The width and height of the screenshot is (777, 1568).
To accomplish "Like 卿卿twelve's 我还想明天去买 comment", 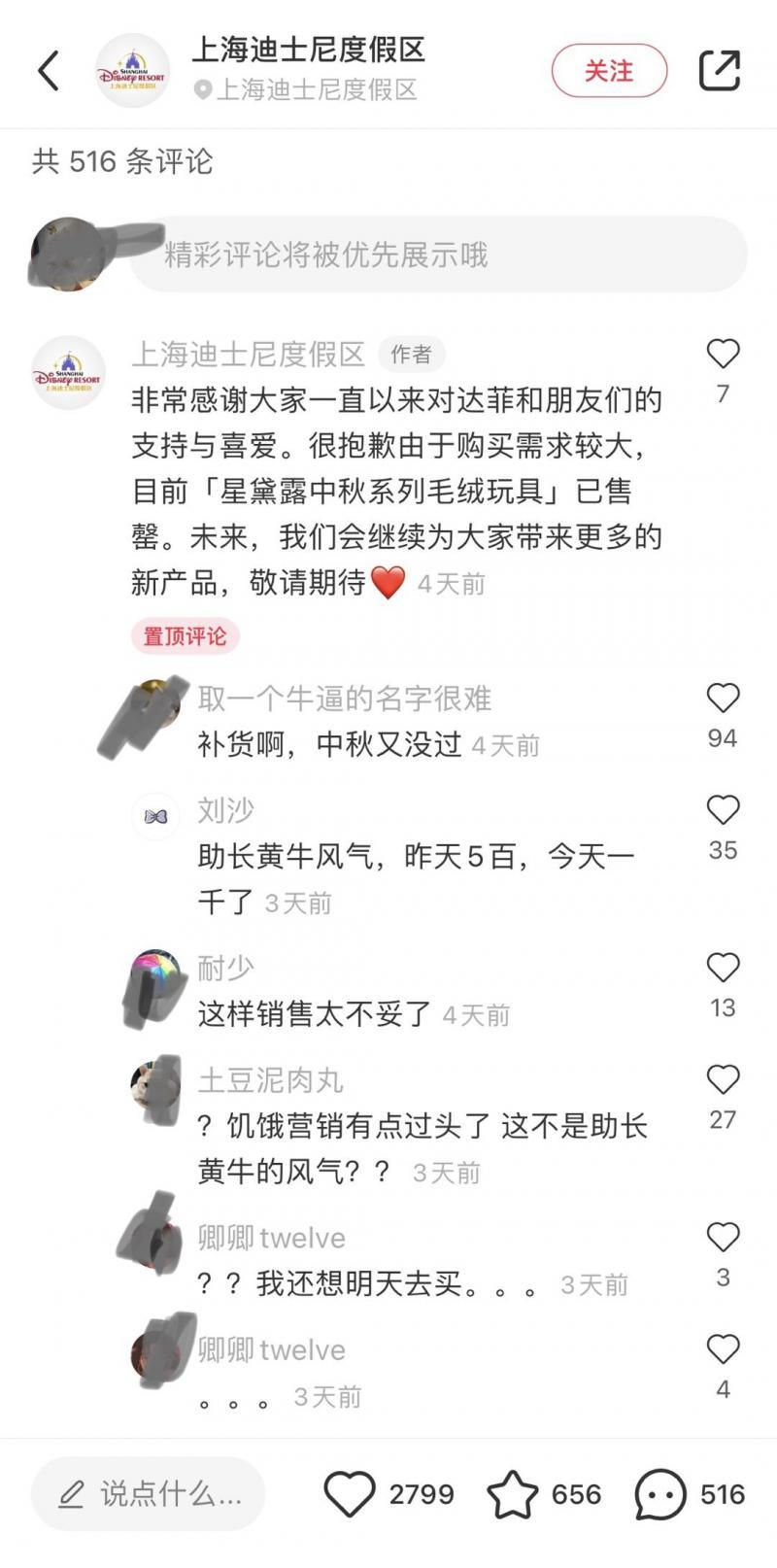I will point(723,1238).
